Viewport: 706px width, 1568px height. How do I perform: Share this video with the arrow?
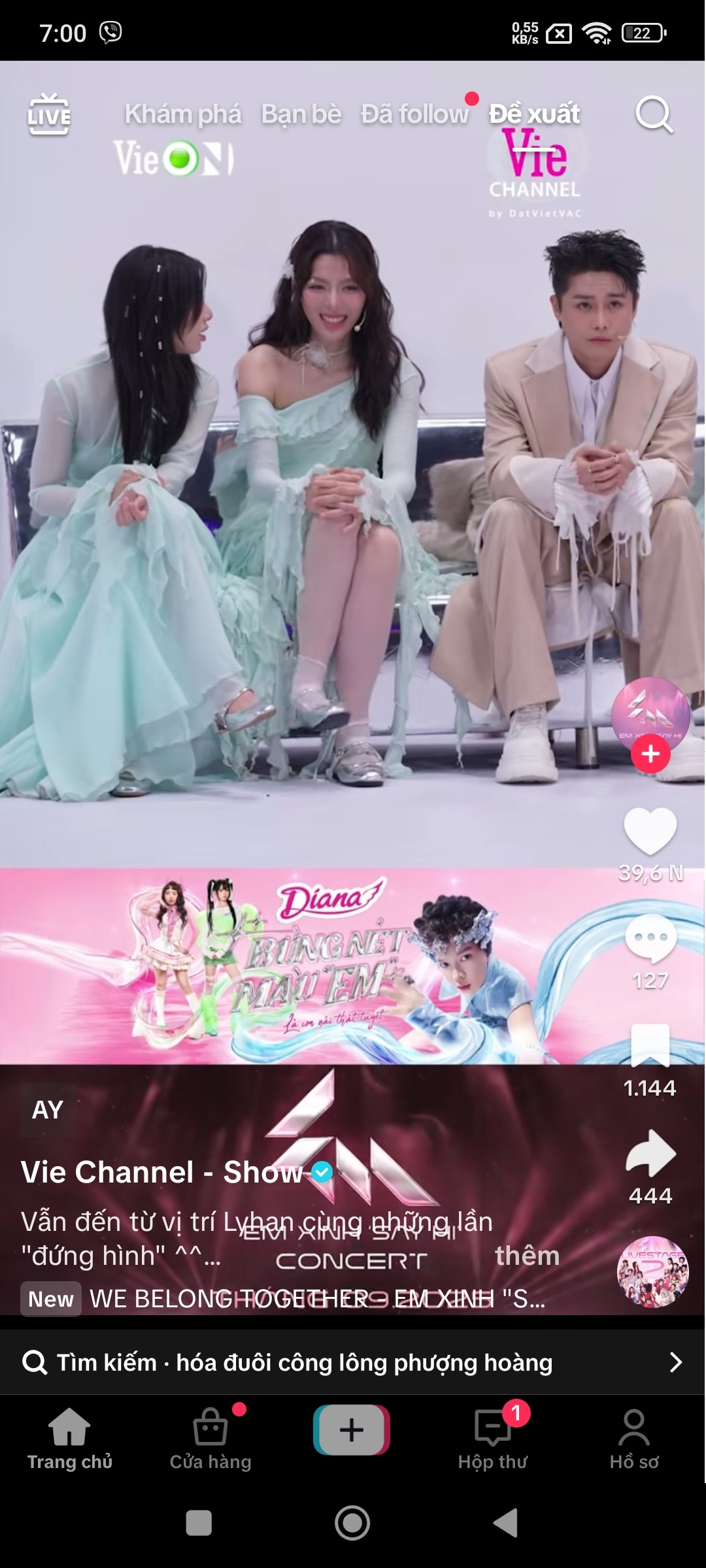point(650,1153)
